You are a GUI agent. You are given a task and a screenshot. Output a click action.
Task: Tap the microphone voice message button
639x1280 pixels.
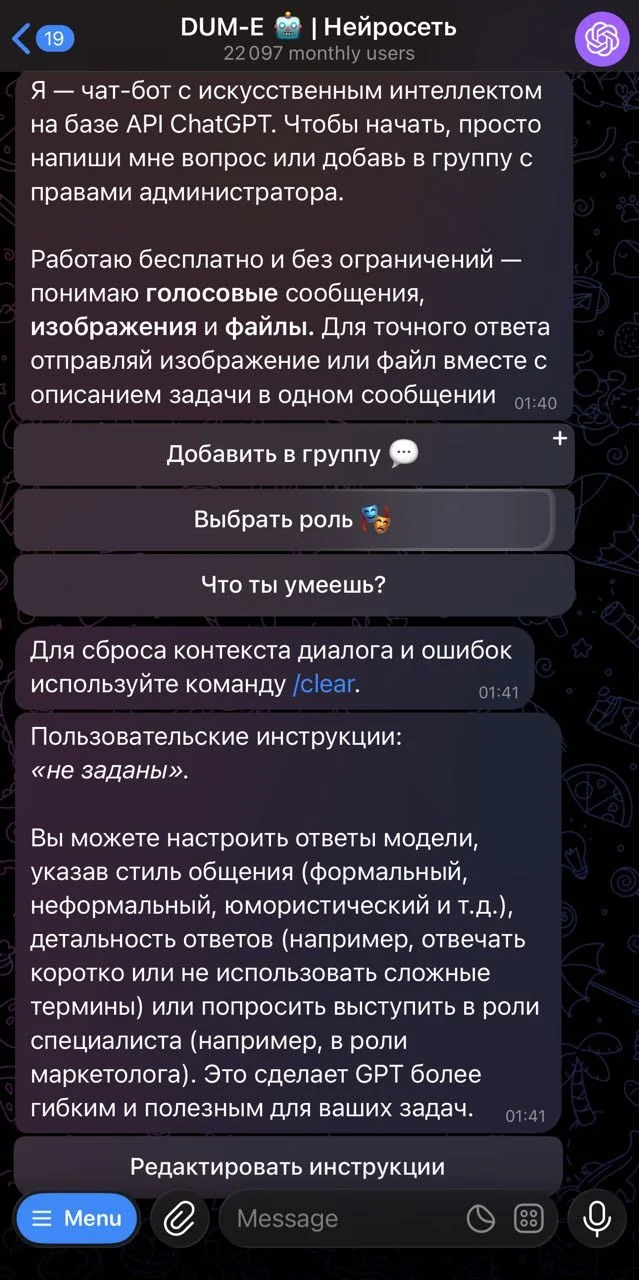coord(597,1218)
